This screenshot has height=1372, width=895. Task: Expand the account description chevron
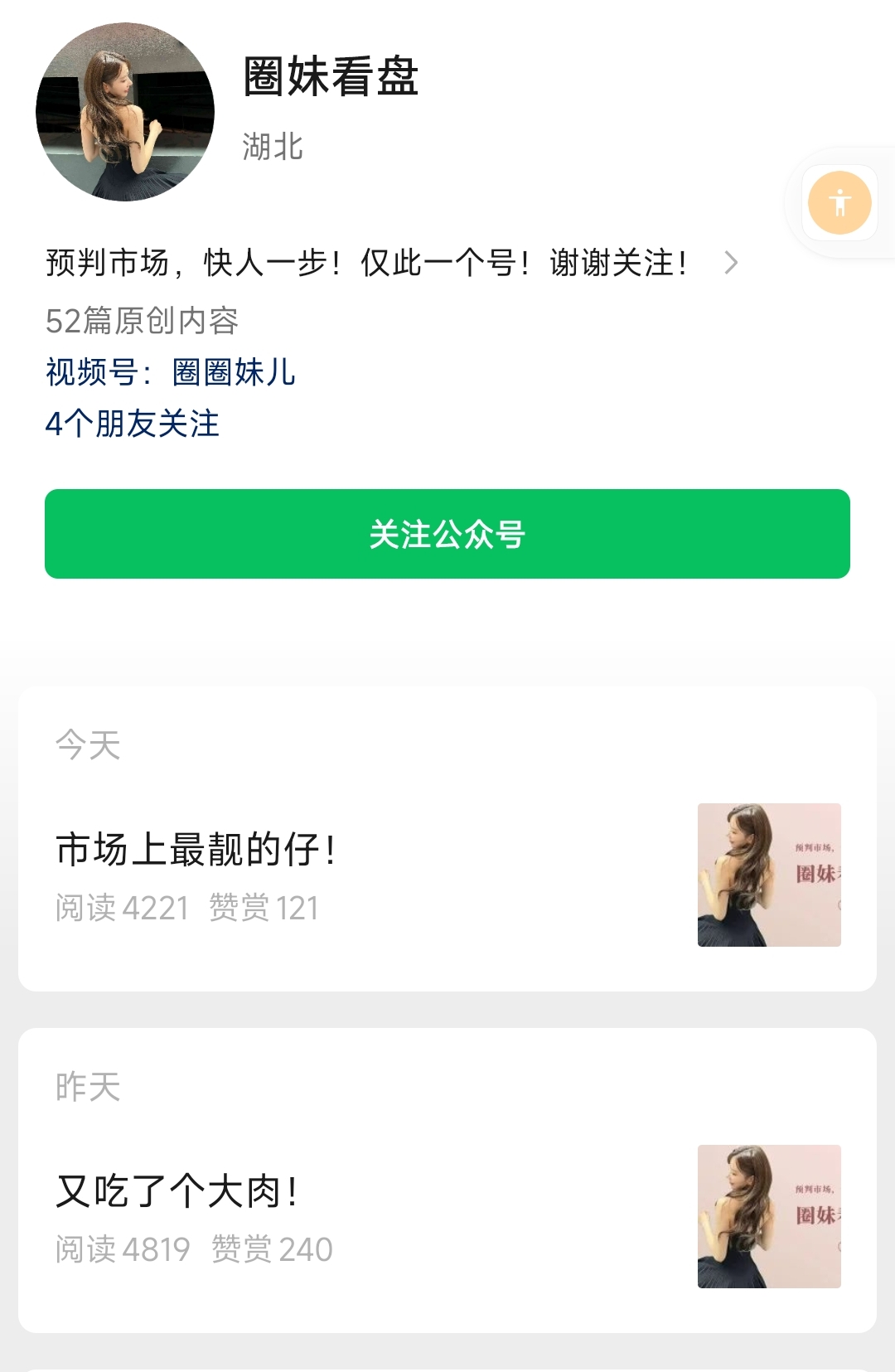(x=730, y=263)
